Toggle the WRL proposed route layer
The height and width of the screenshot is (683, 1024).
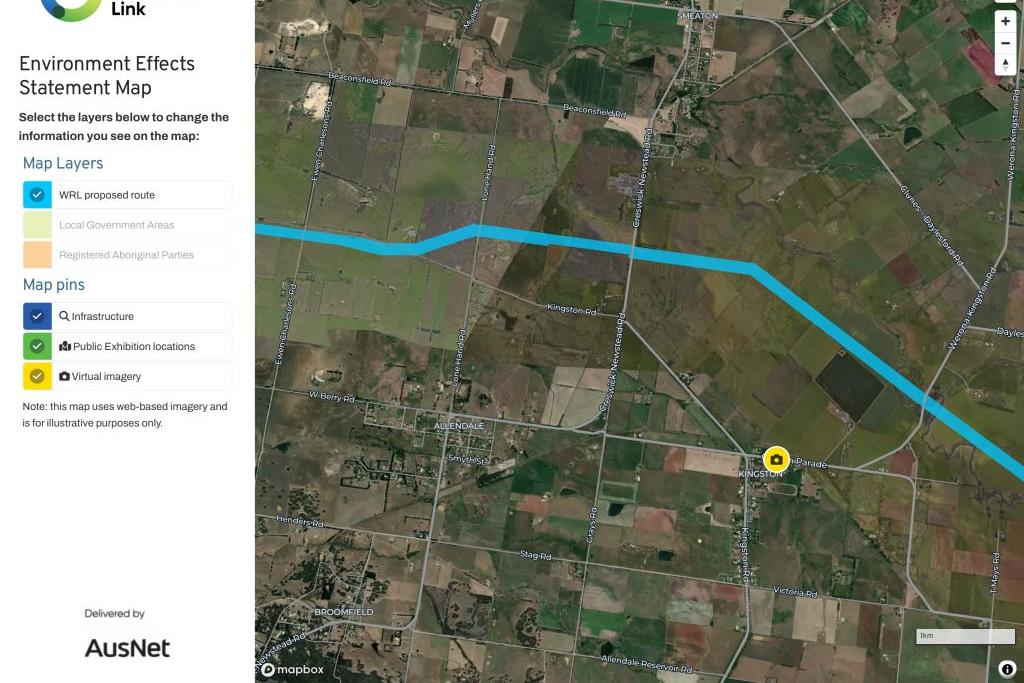click(38, 195)
